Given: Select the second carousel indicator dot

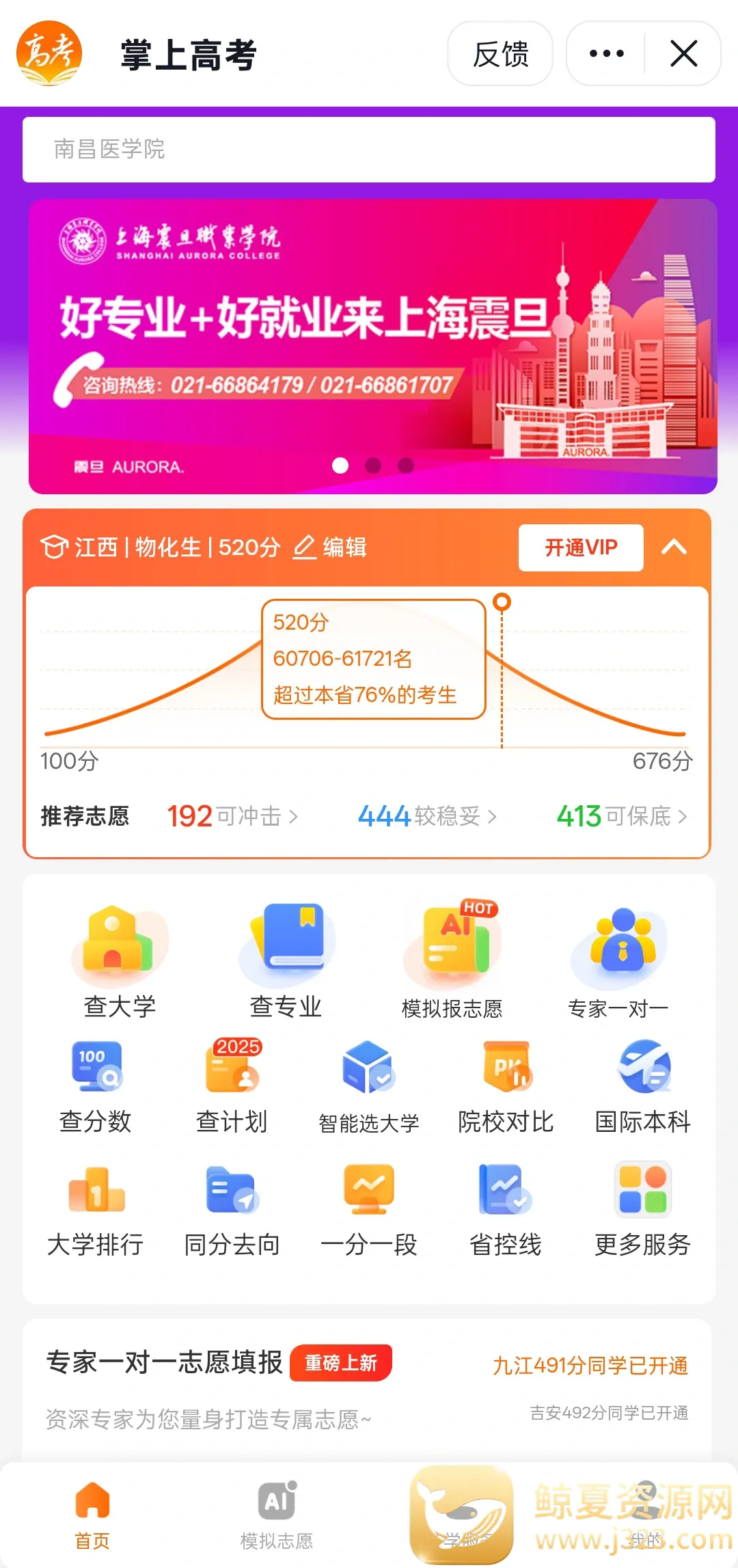Looking at the screenshot, I should pos(372,464).
